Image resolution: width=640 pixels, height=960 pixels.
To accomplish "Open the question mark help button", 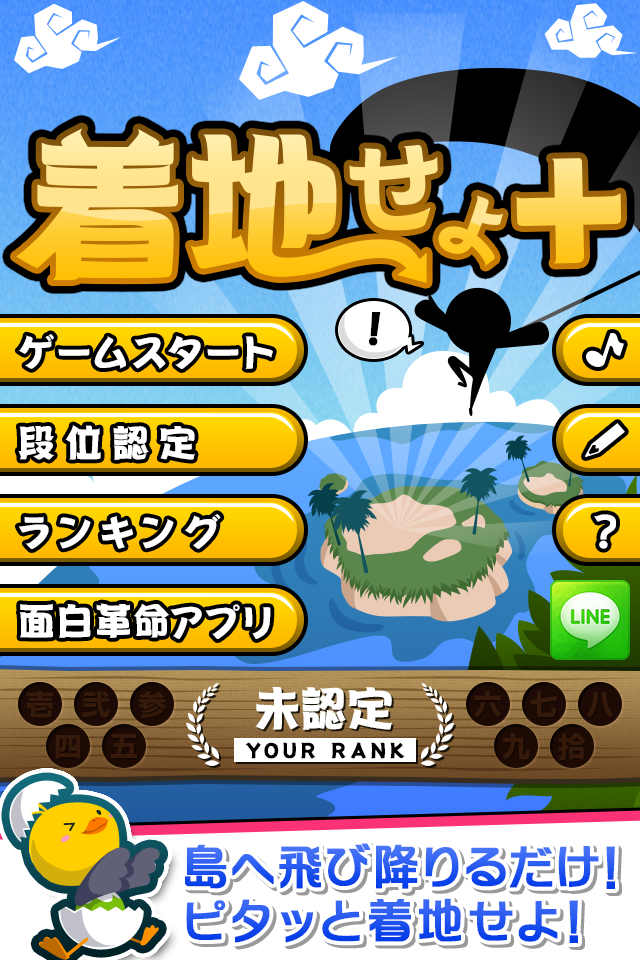I will [x=600, y=530].
